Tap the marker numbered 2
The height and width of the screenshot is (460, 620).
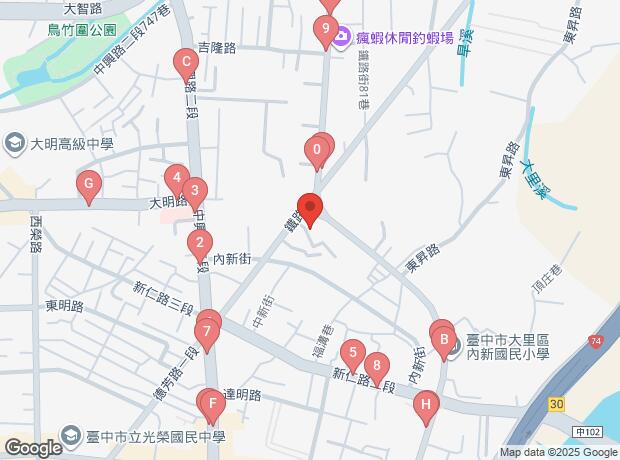tap(200, 243)
